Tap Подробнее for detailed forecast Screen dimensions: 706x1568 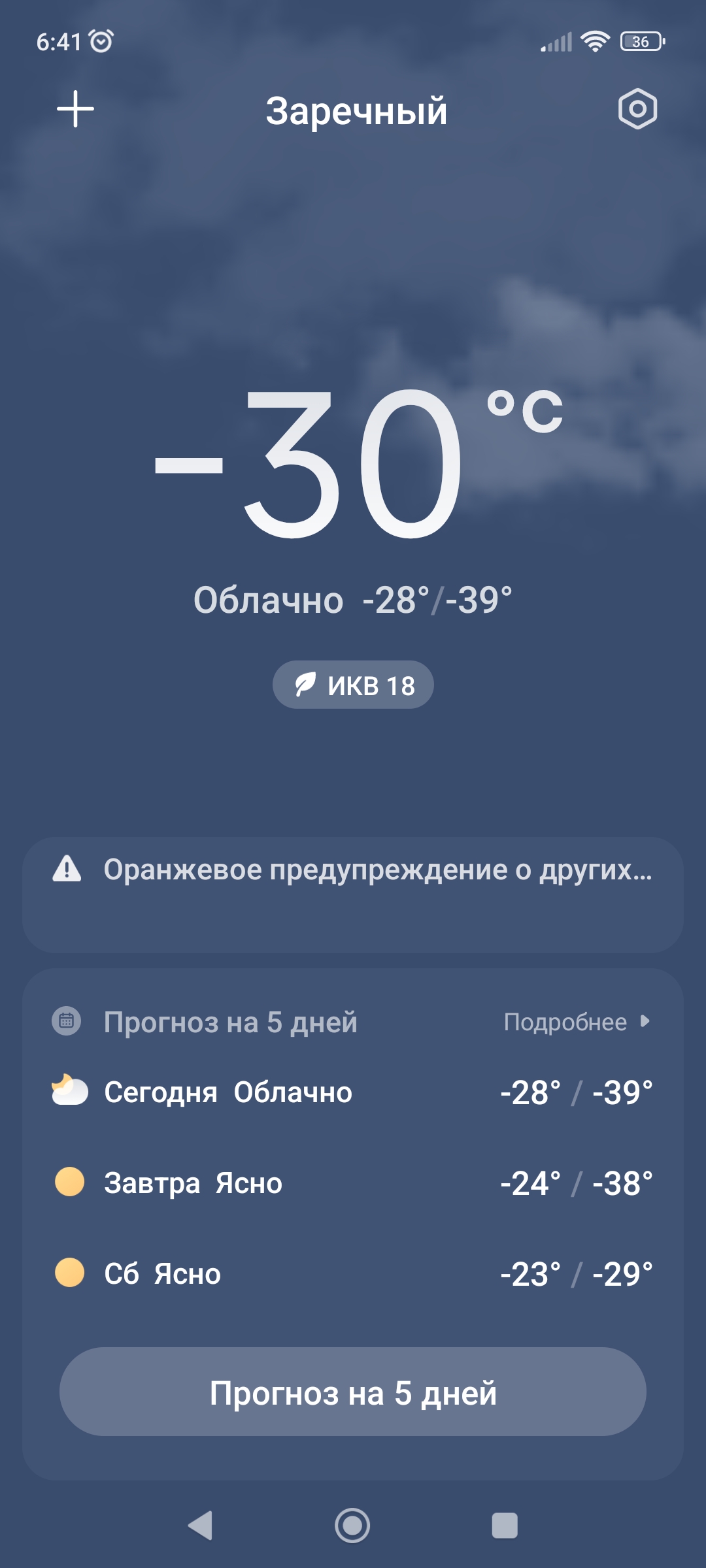click(577, 1022)
